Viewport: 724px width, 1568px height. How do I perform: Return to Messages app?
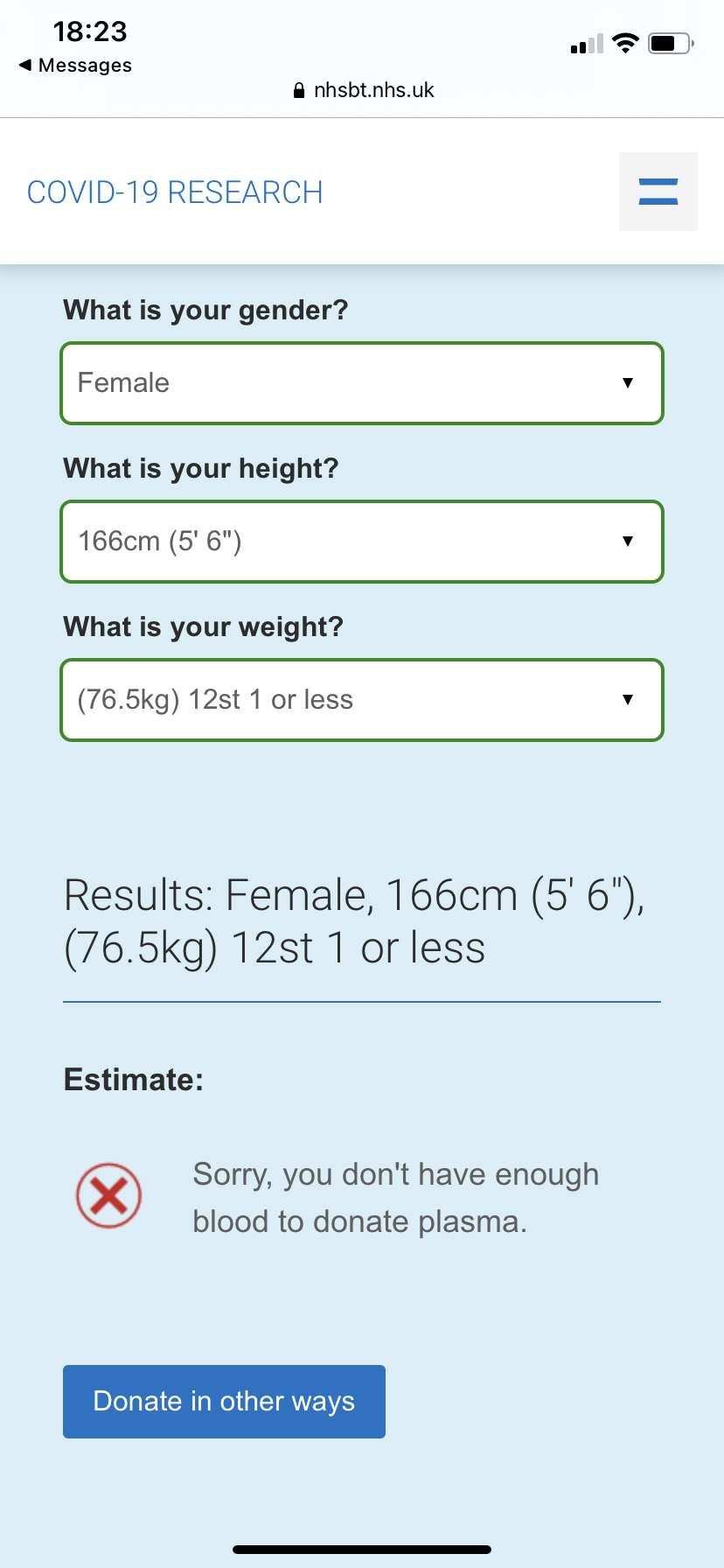75,66
